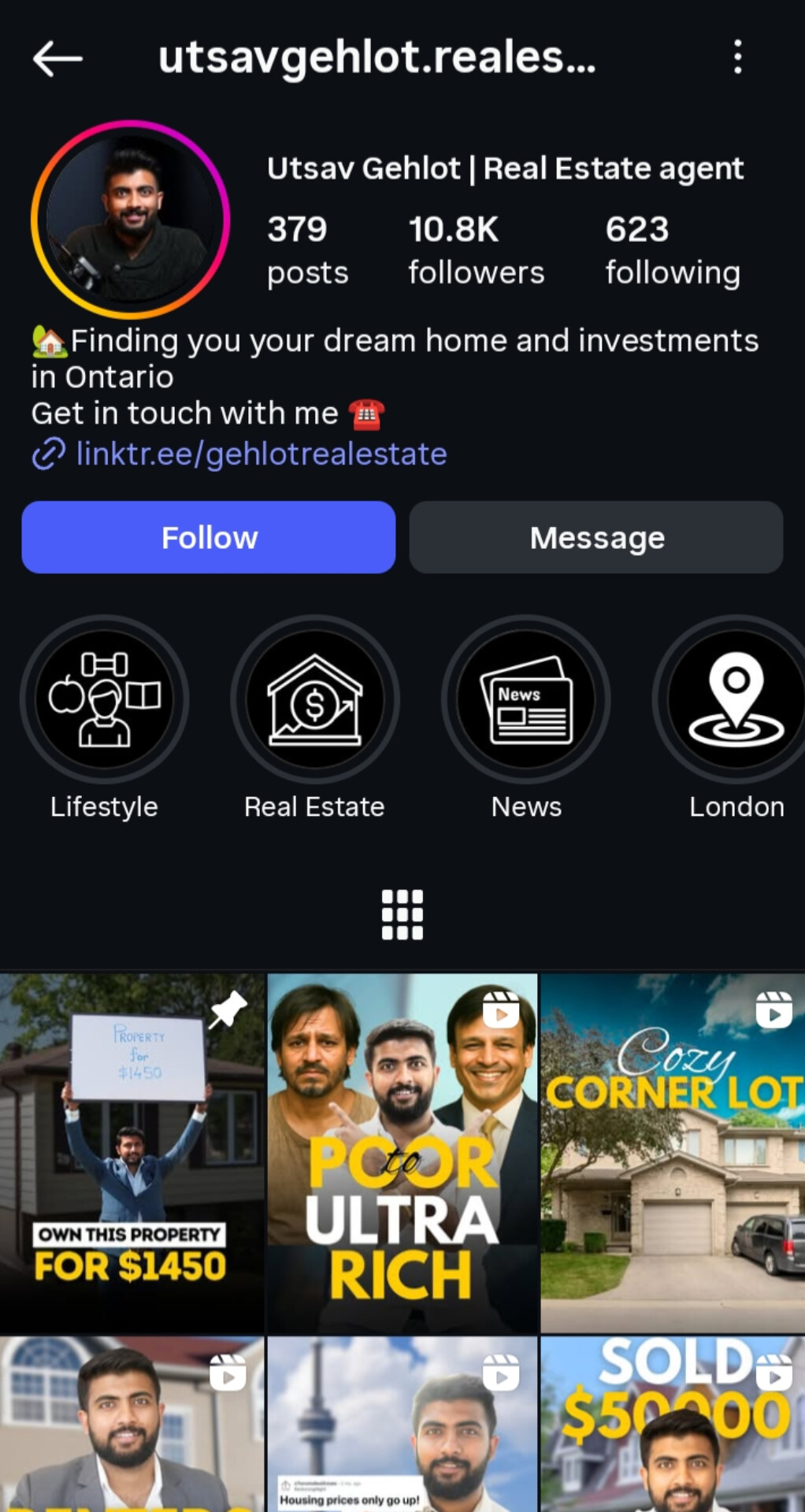Go back using the arrow
Screen dimensions: 805x1512
pos(57,58)
